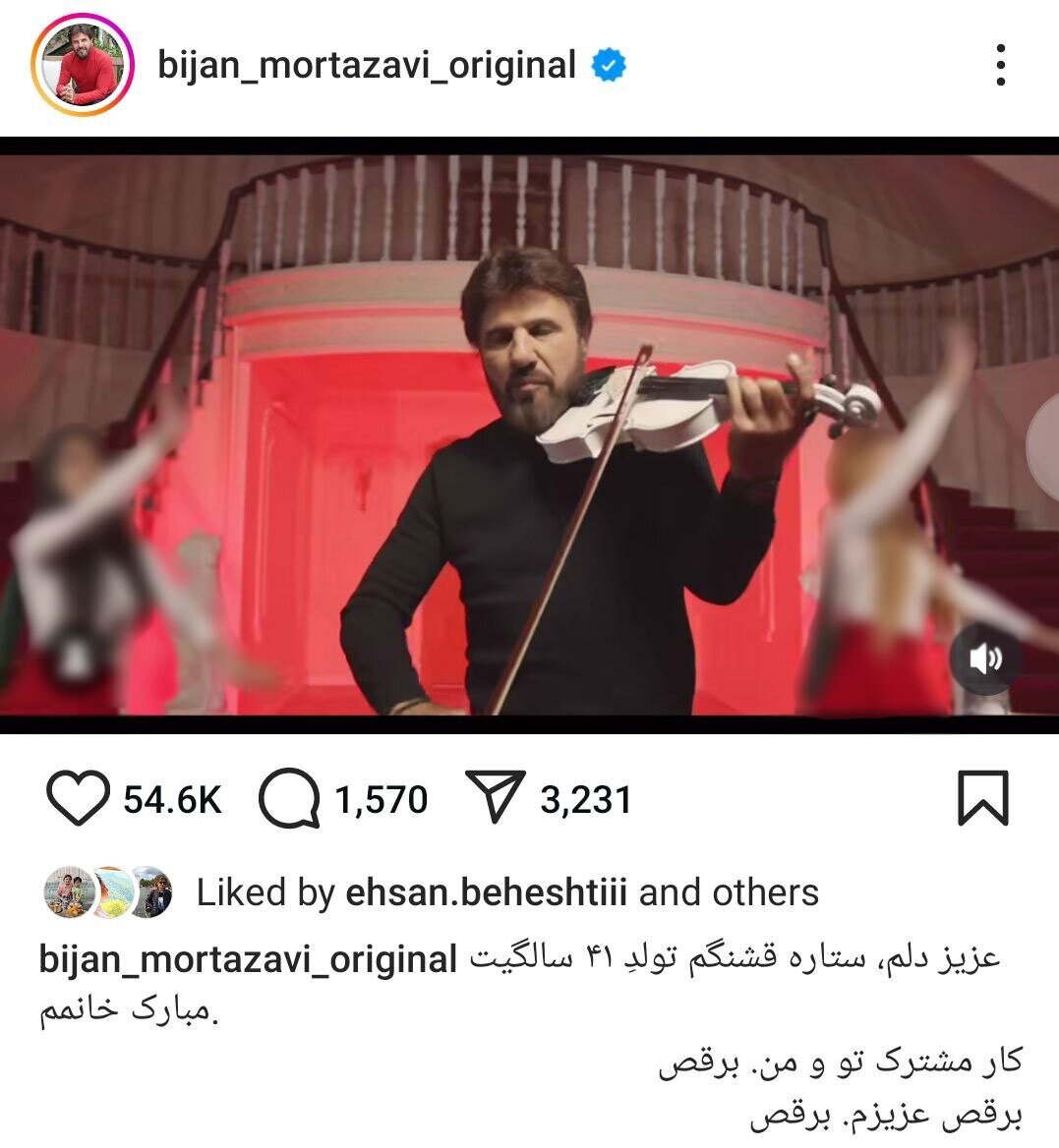Open bijan_mortazavi_original username in post header
1059x1148 pixels.
[x=366, y=66]
